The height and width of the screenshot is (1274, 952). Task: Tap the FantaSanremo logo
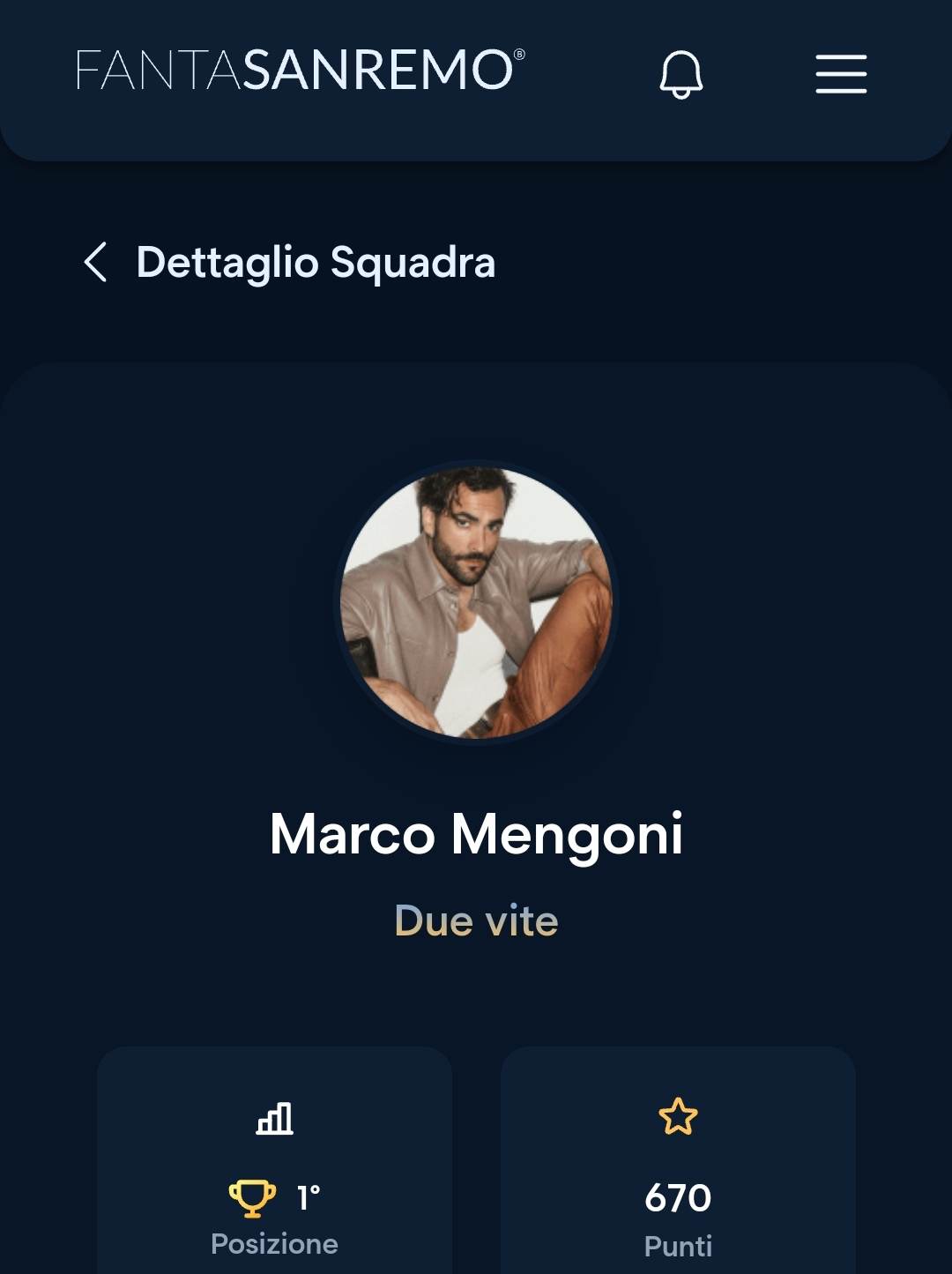300,71
